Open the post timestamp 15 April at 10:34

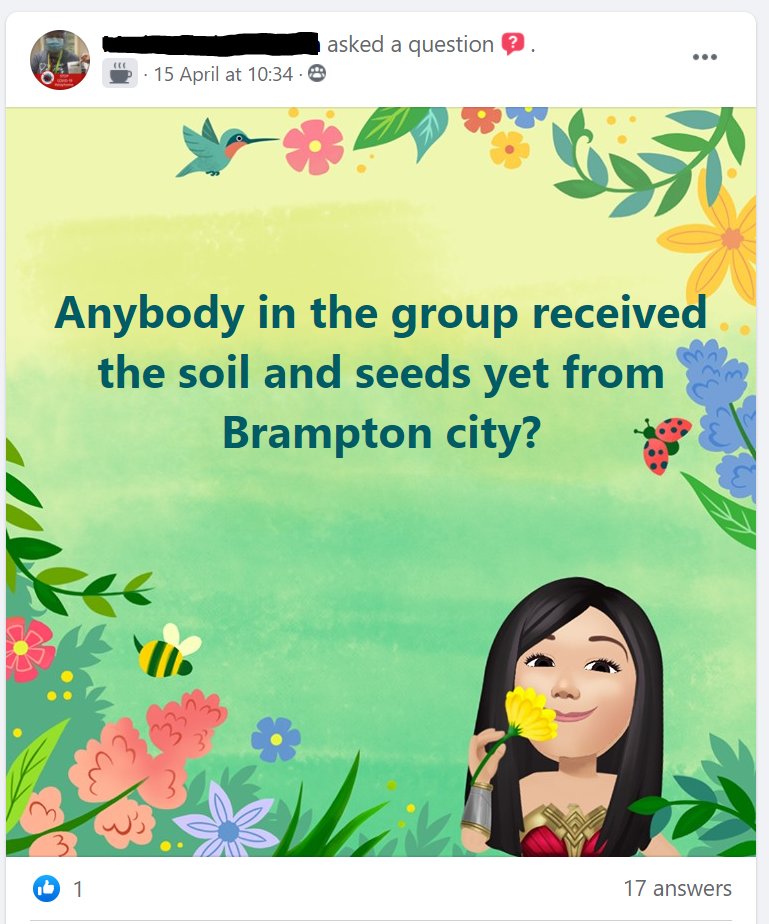(x=222, y=74)
